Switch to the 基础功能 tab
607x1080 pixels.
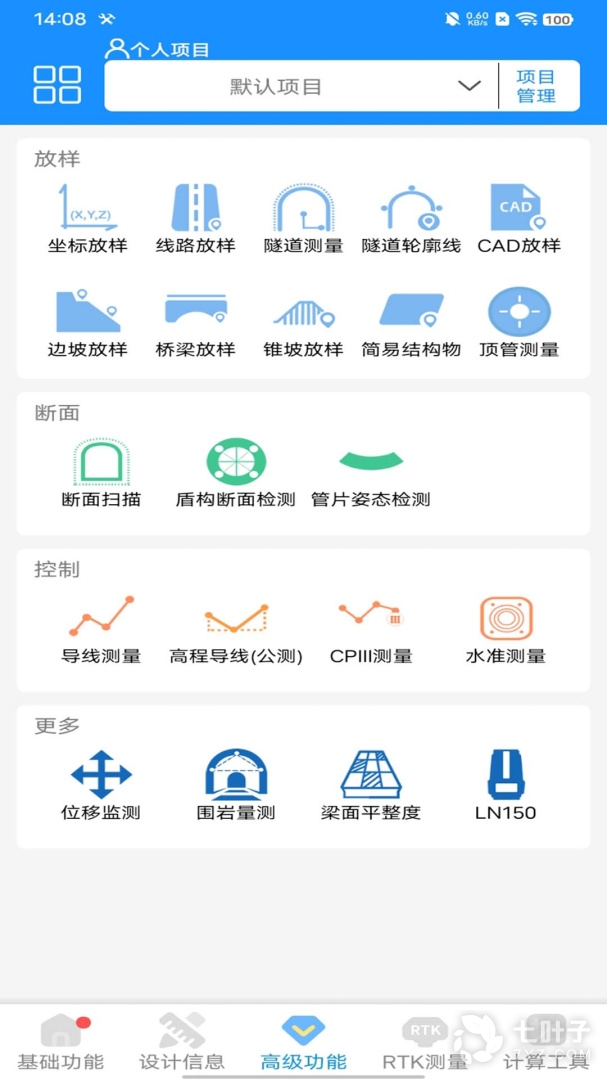coord(61,1043)
